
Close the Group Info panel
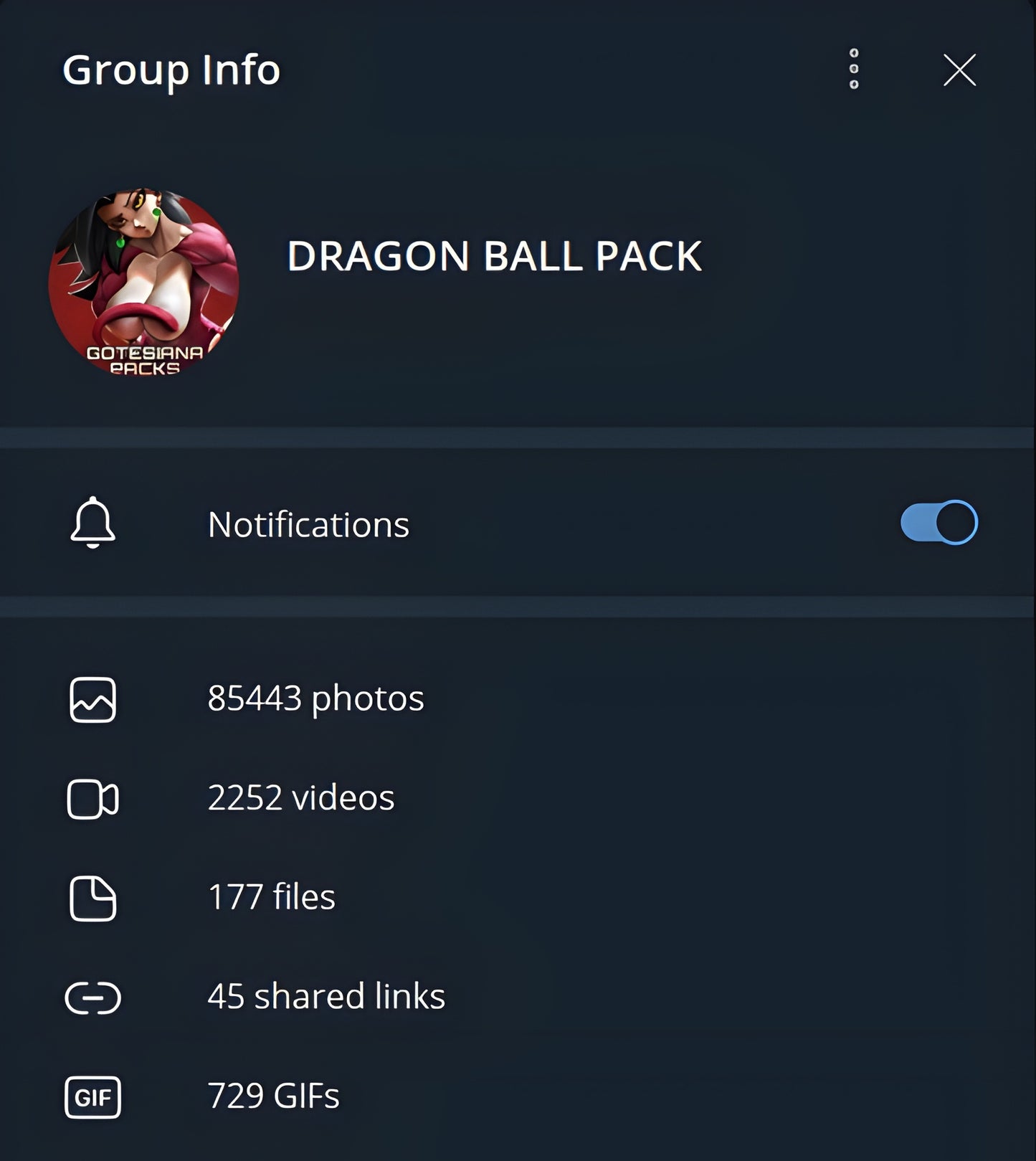[959, 70]
